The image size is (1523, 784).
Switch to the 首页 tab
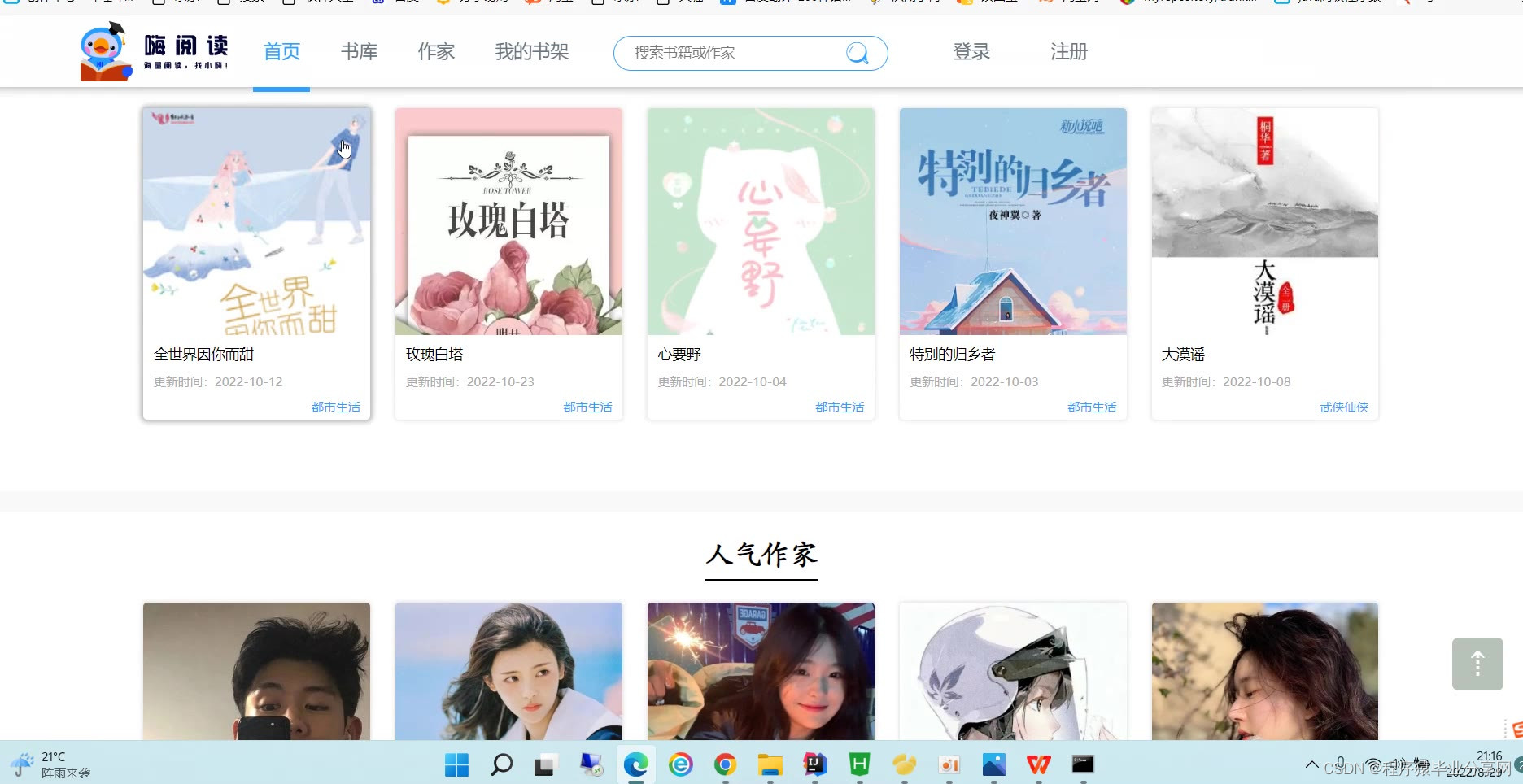click(x=281, y=52)
